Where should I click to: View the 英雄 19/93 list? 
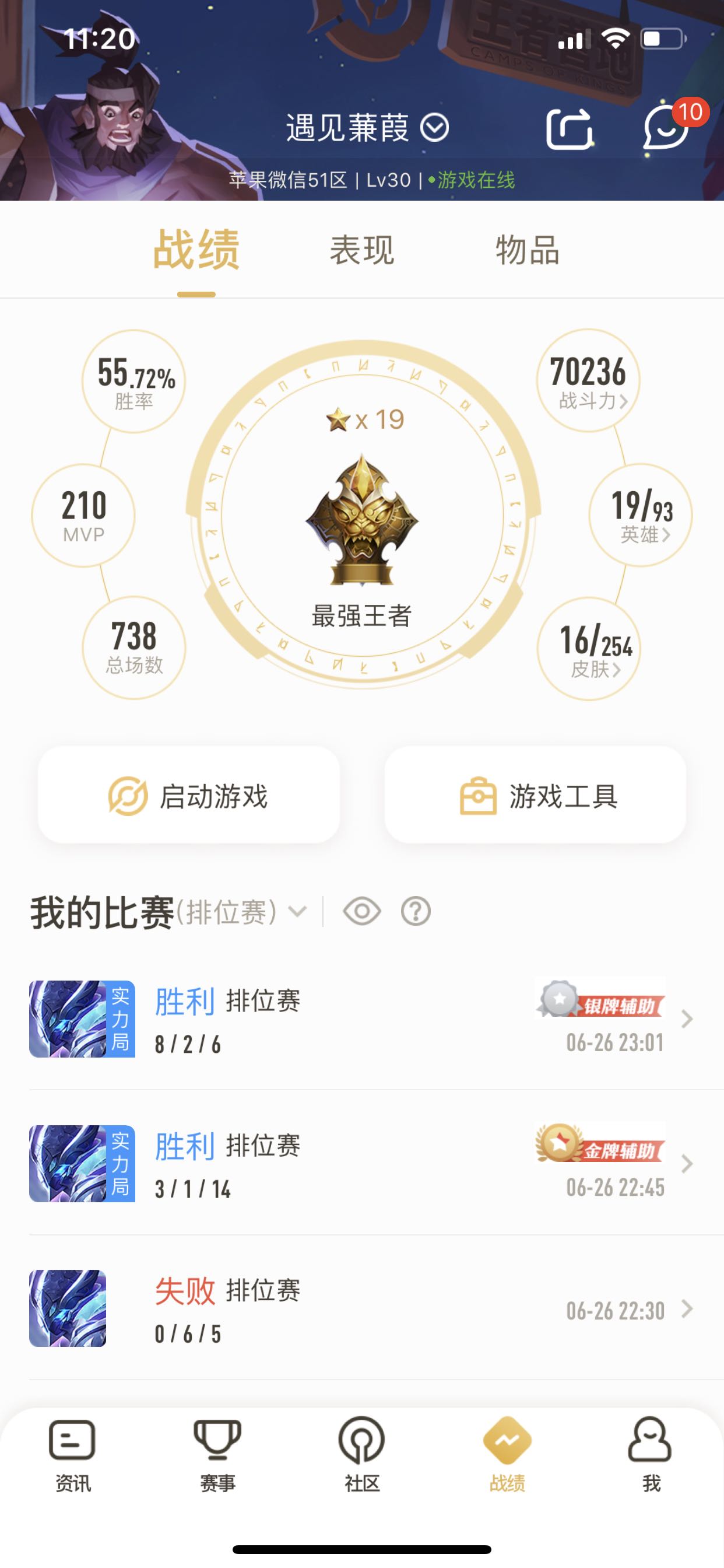click(640, 515)
